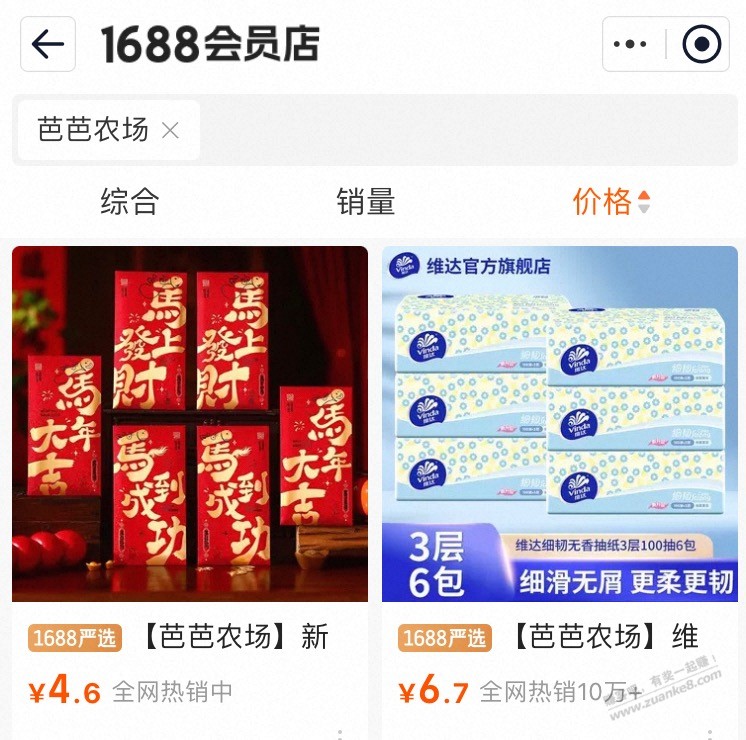Toggle the 价格 sort order
746x740 pixels.
(x=611, y=202)
